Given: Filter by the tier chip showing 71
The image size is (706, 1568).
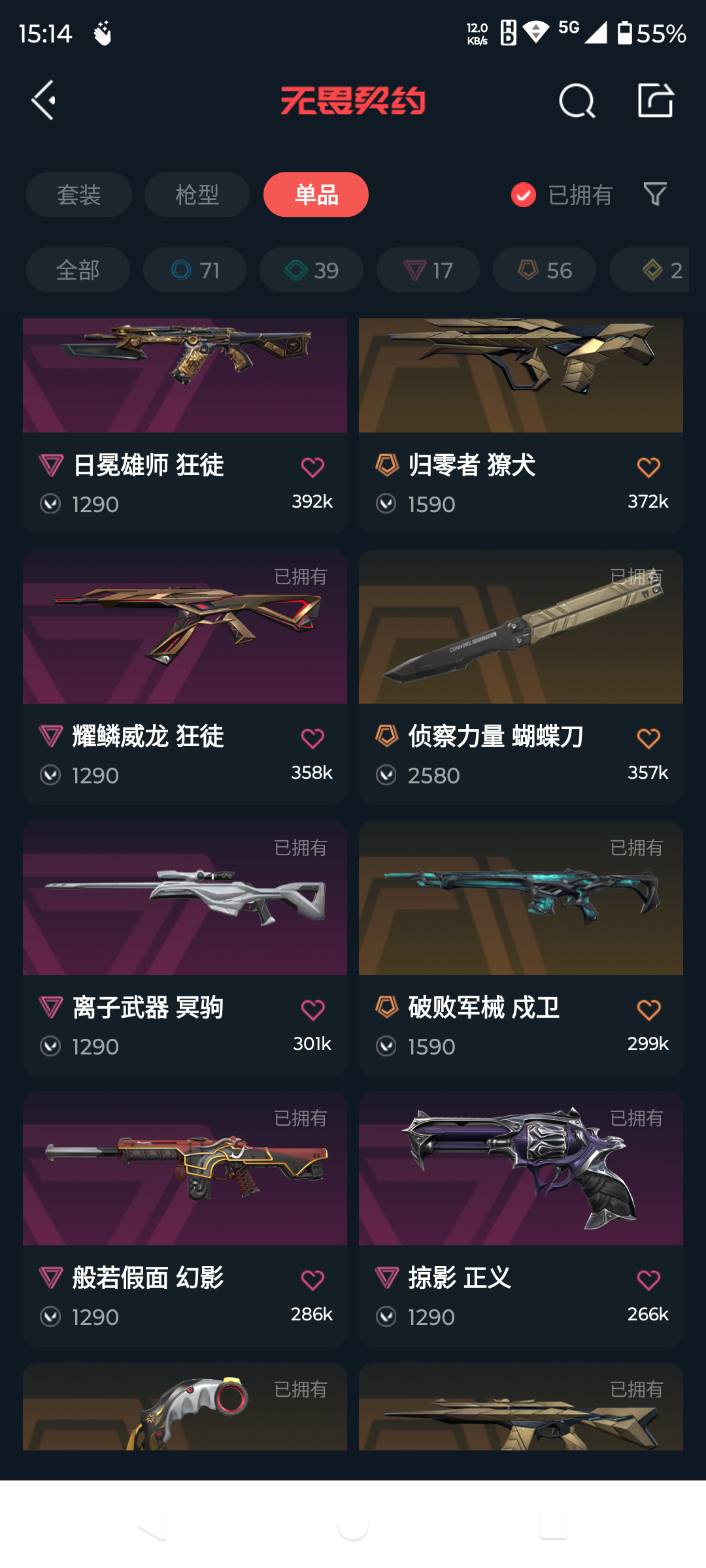Looking at the screenshot, I should pos(195,270).
